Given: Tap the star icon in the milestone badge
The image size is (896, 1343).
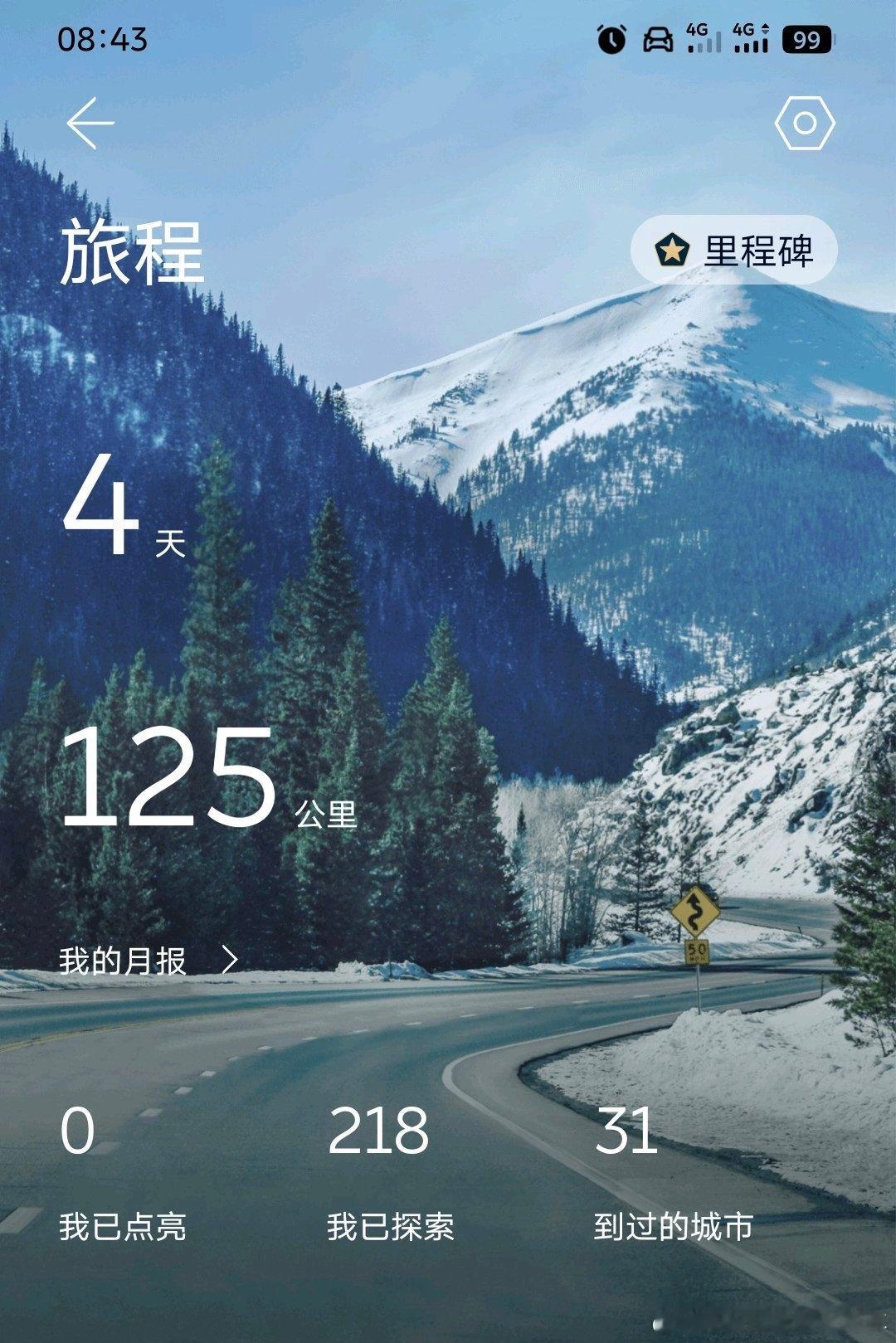Looking at the screenshot, I should click(x=673, y=248).
